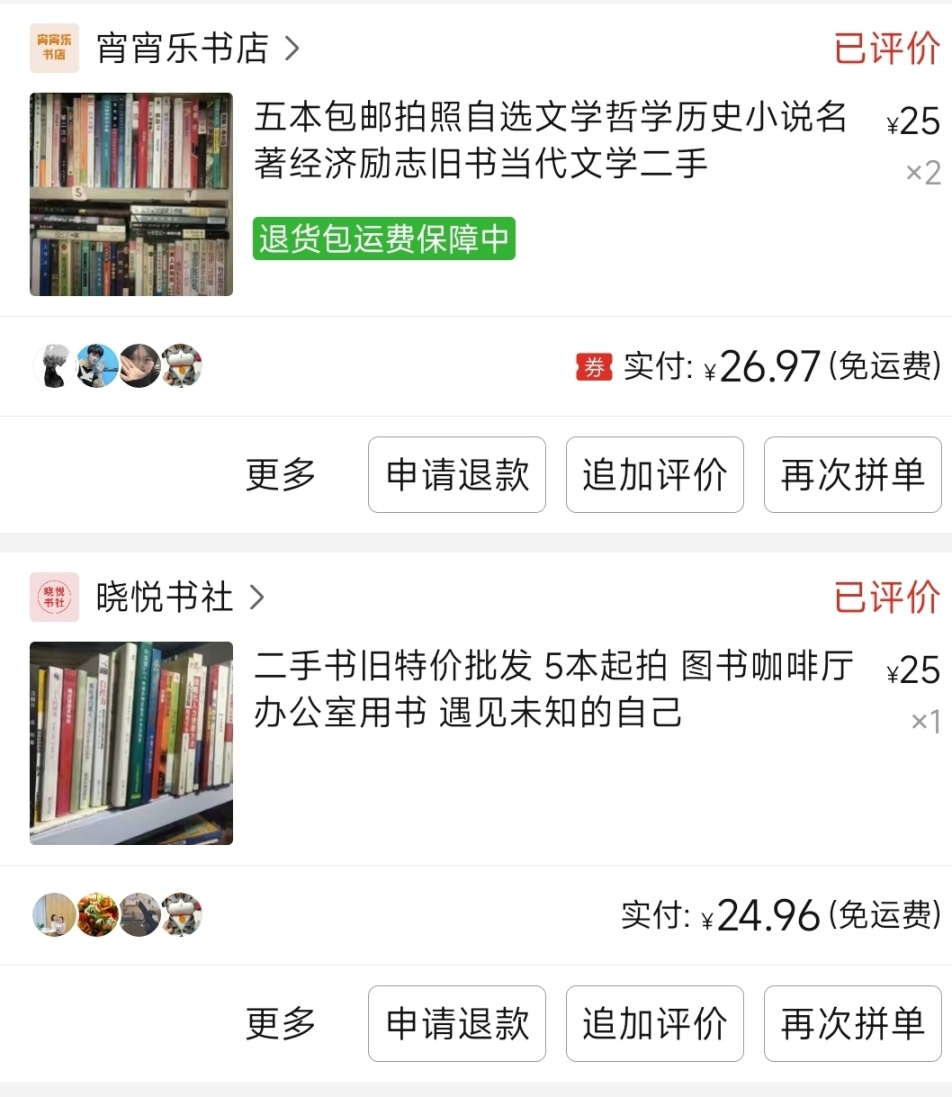Open the 退货包运费保障中 guarantee tag

[384, 240]
